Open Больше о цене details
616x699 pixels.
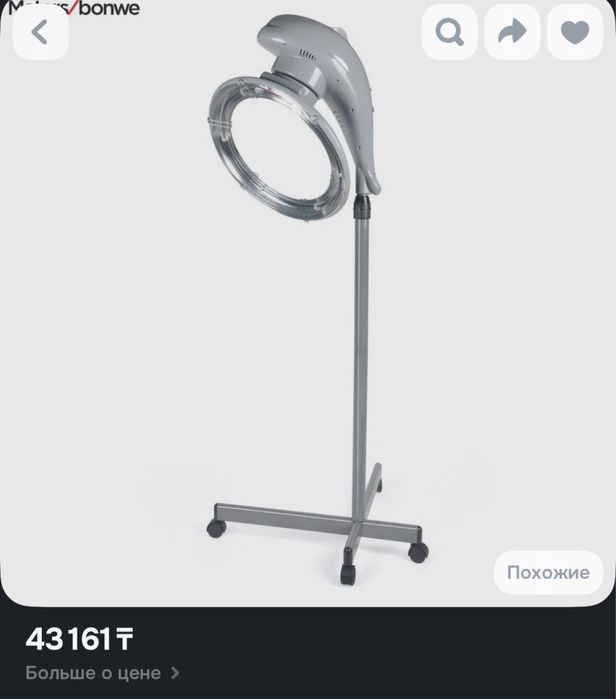pos(102,673)
